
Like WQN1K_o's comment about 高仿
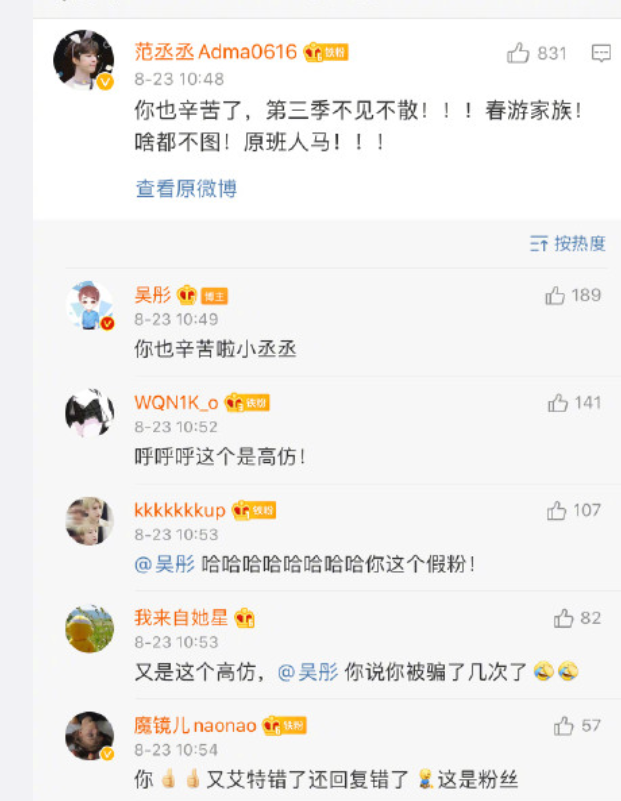[x=557, y=403]
